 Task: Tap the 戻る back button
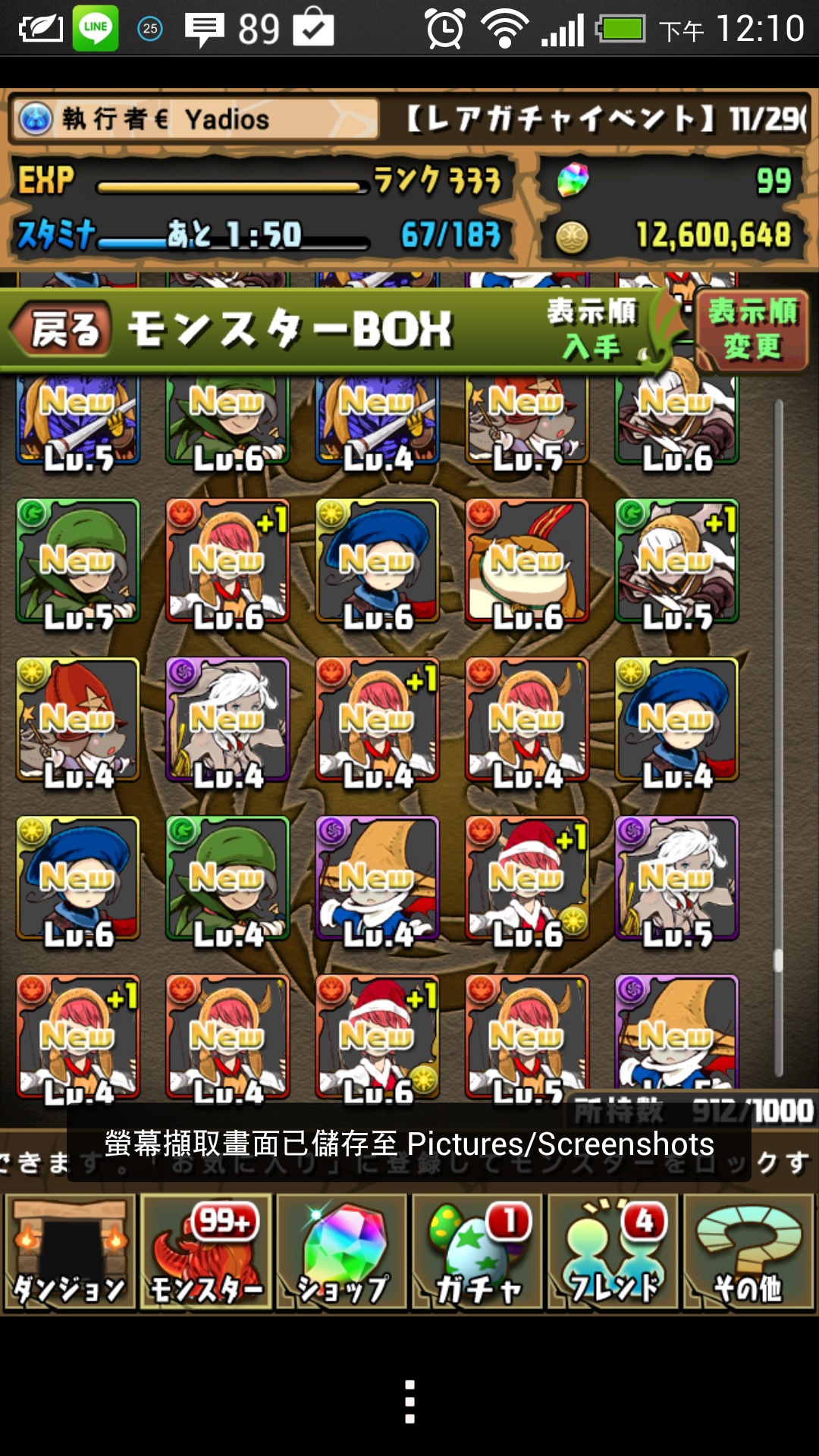click(x=64, y=331)
